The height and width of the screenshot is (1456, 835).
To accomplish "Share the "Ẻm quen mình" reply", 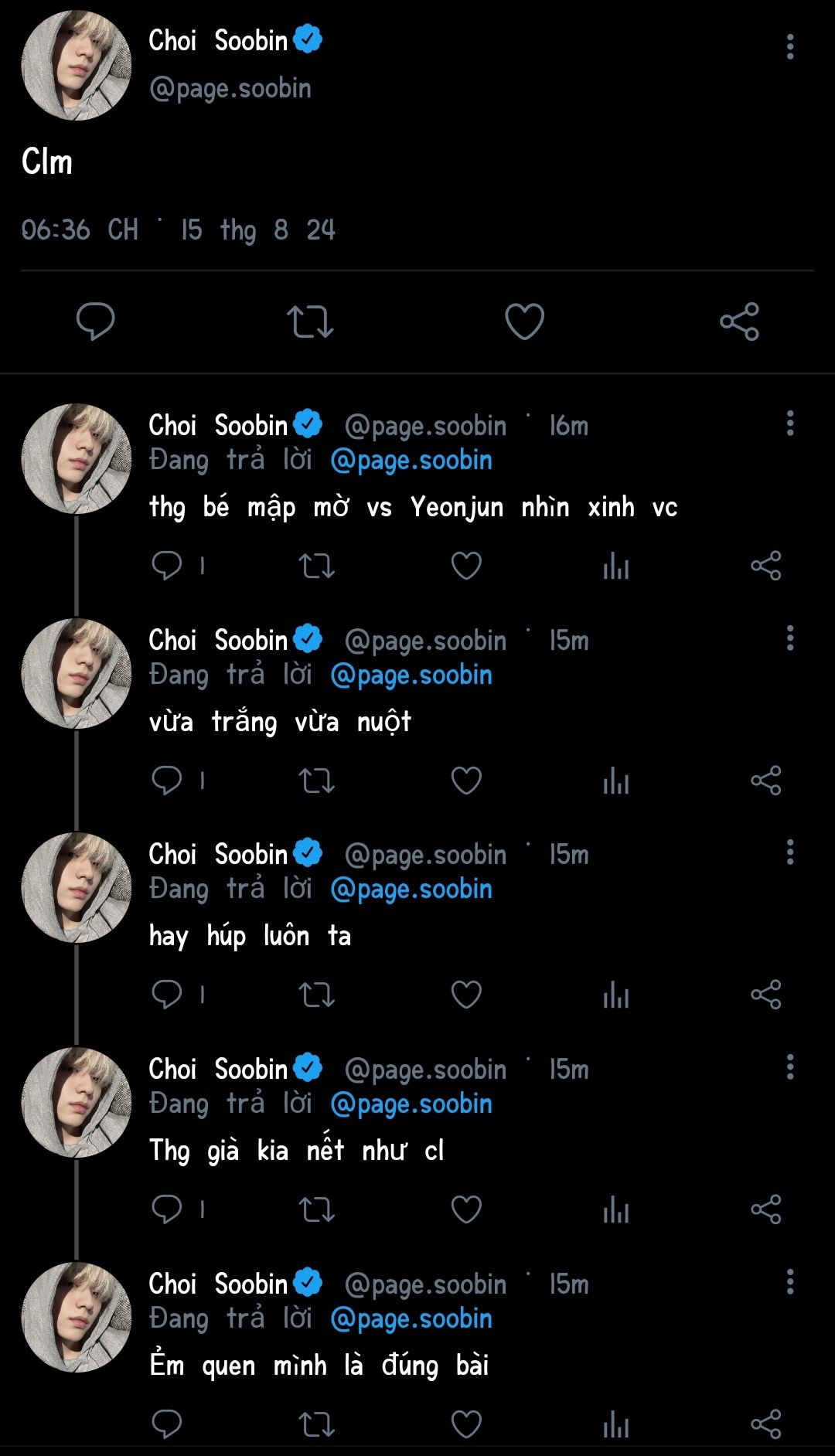I will pyautogui.click(x=765, y=1424).
